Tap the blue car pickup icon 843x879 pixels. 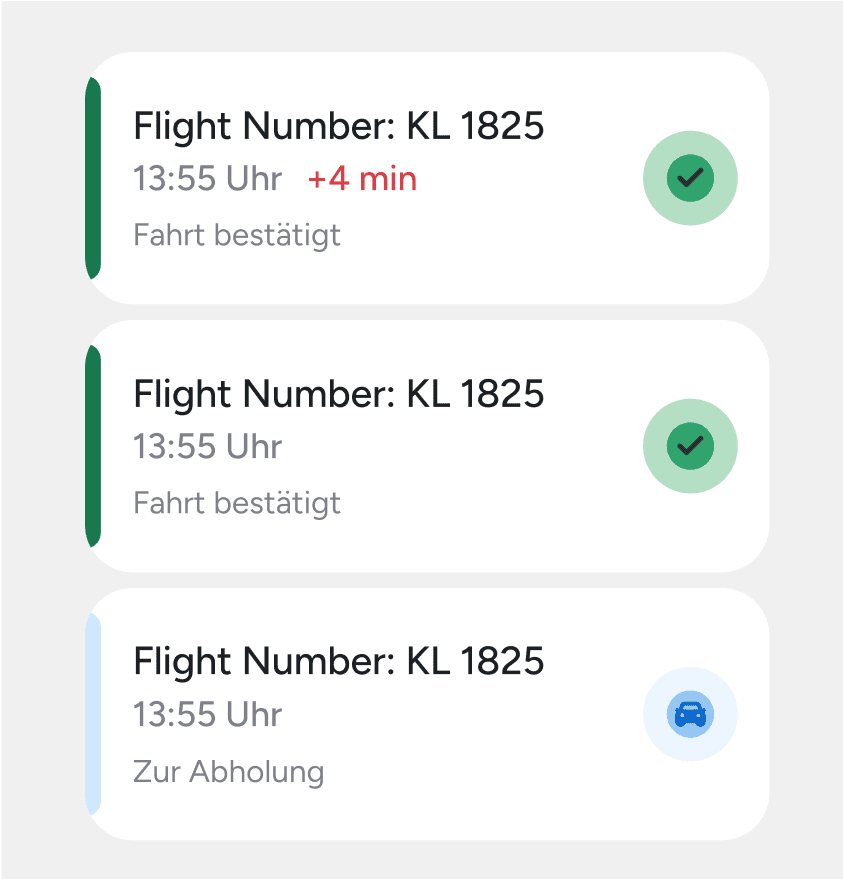coord(690,714)
